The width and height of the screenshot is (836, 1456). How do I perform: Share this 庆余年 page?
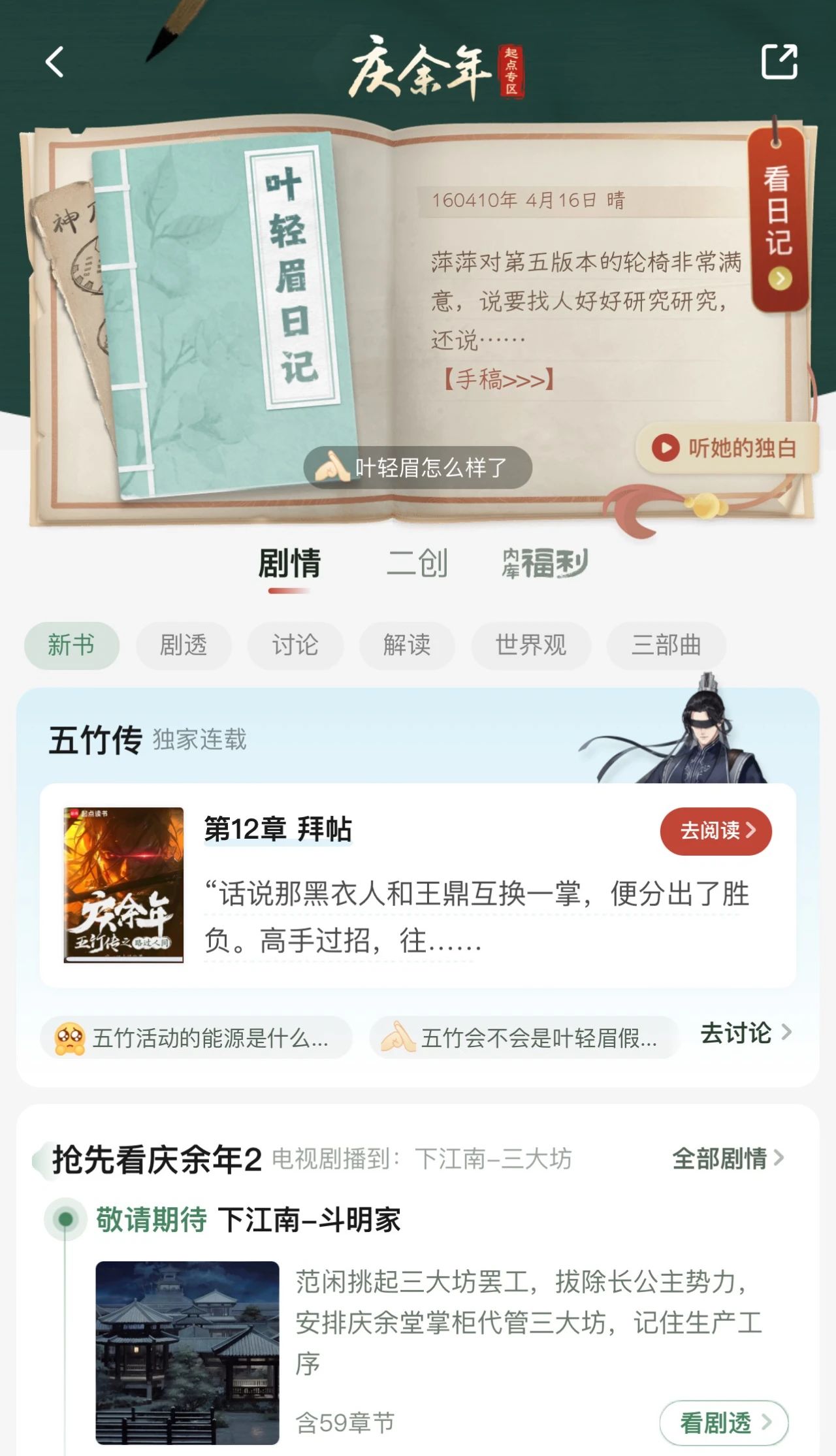click(x=779, y=62)
